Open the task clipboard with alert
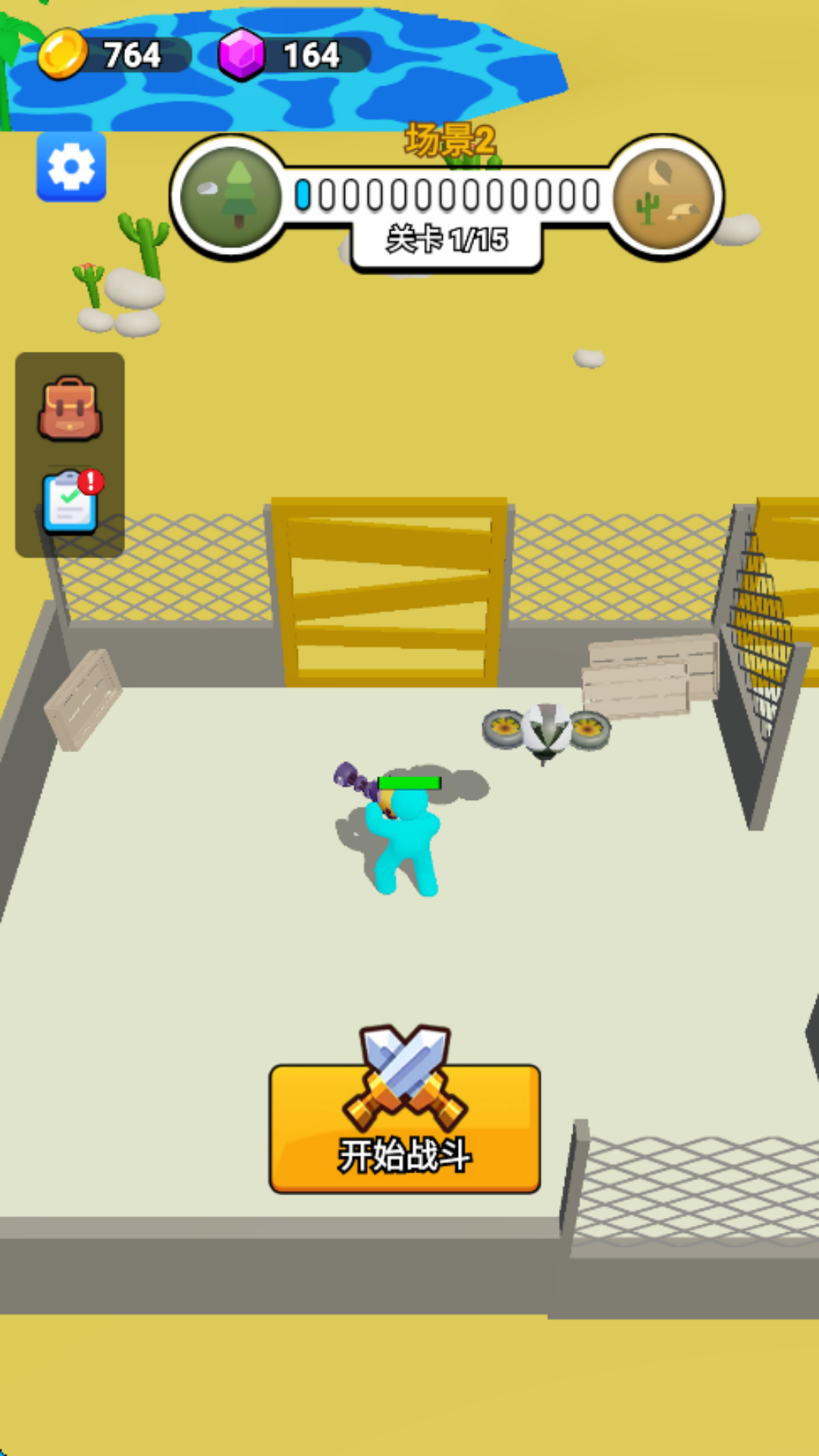Image resolution: width=819 pixels, height=1456 pixels. [71, 503]
